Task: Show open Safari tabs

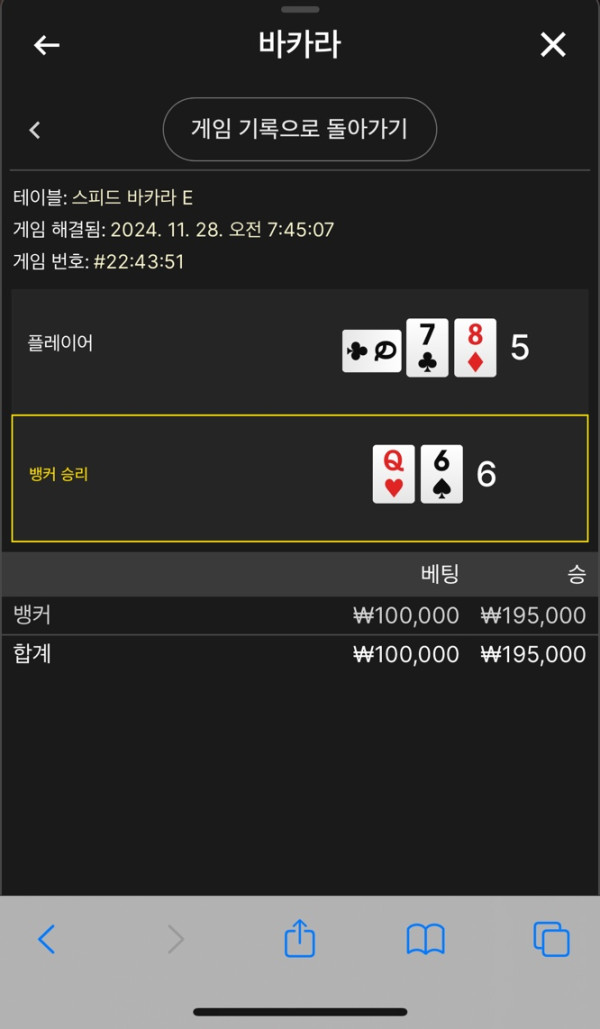Action: click(551, 939)
